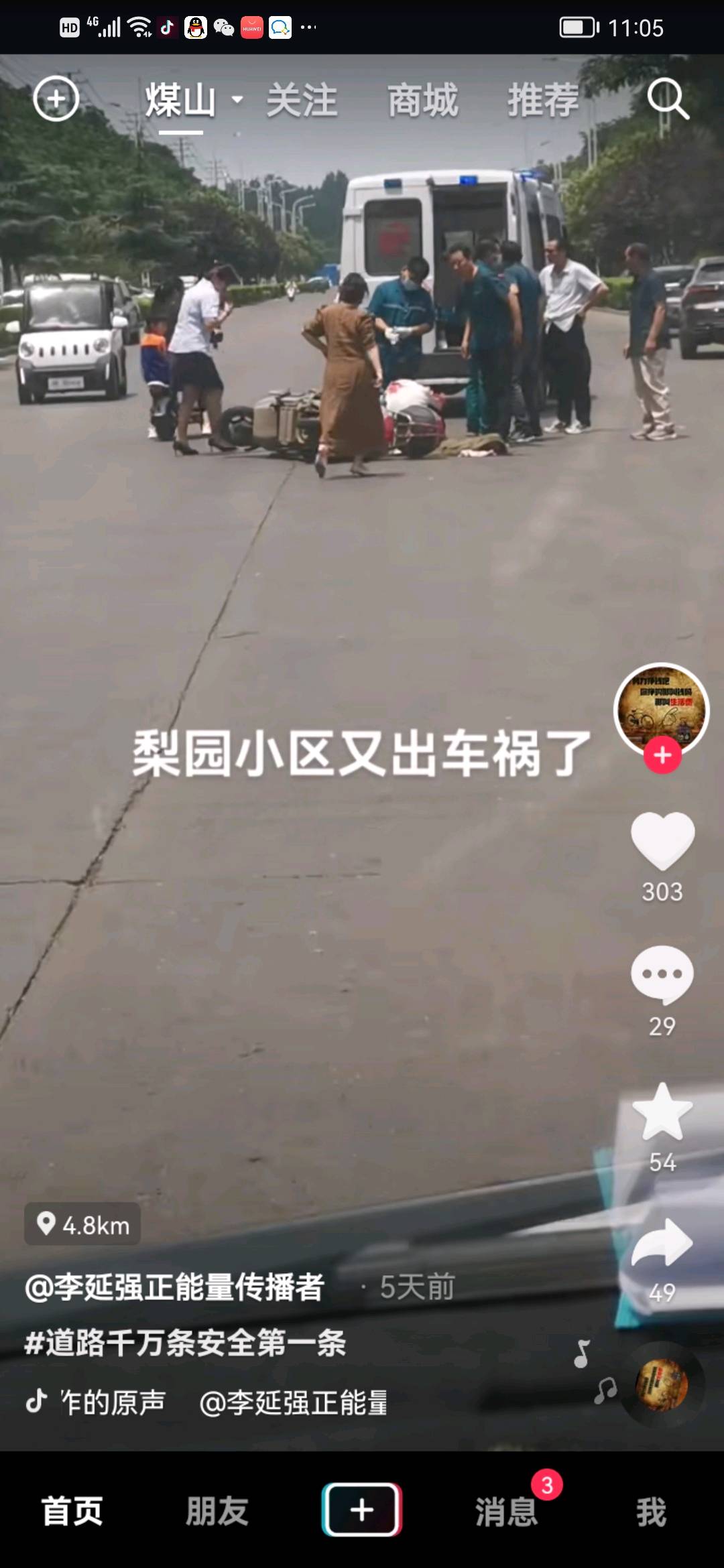Viewport: 724px width, 1568px height.
Task: Create a new video with plus button
Action: [362, 1510]
